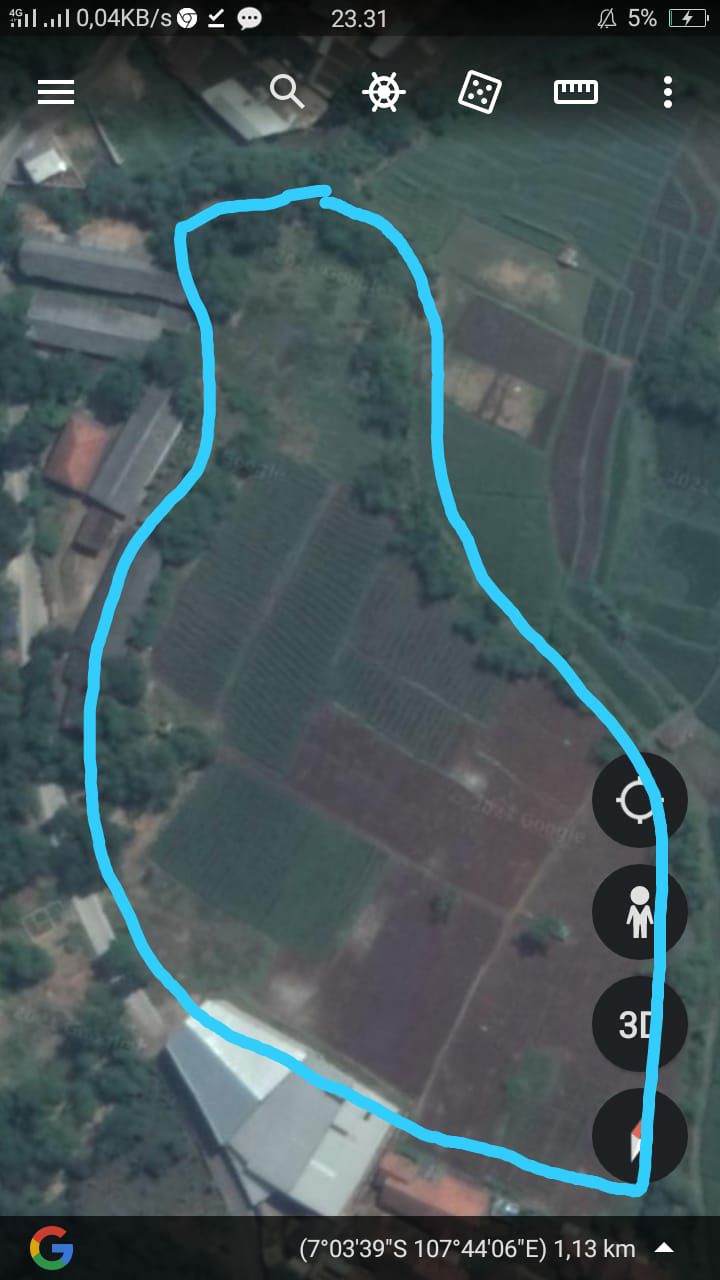Open the search magnifier
This screenshot has height=1280, width=720.
[287, 92]
